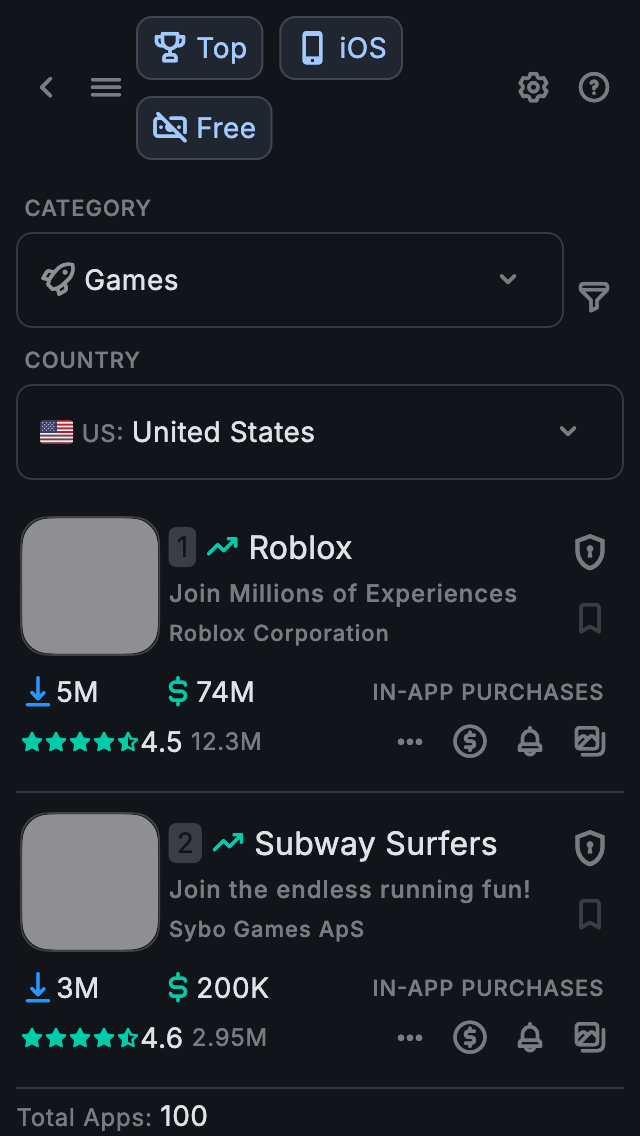This screenshot has height=1136, width=640.
Task: Go back using the left arrow
Action: point(46,88)
